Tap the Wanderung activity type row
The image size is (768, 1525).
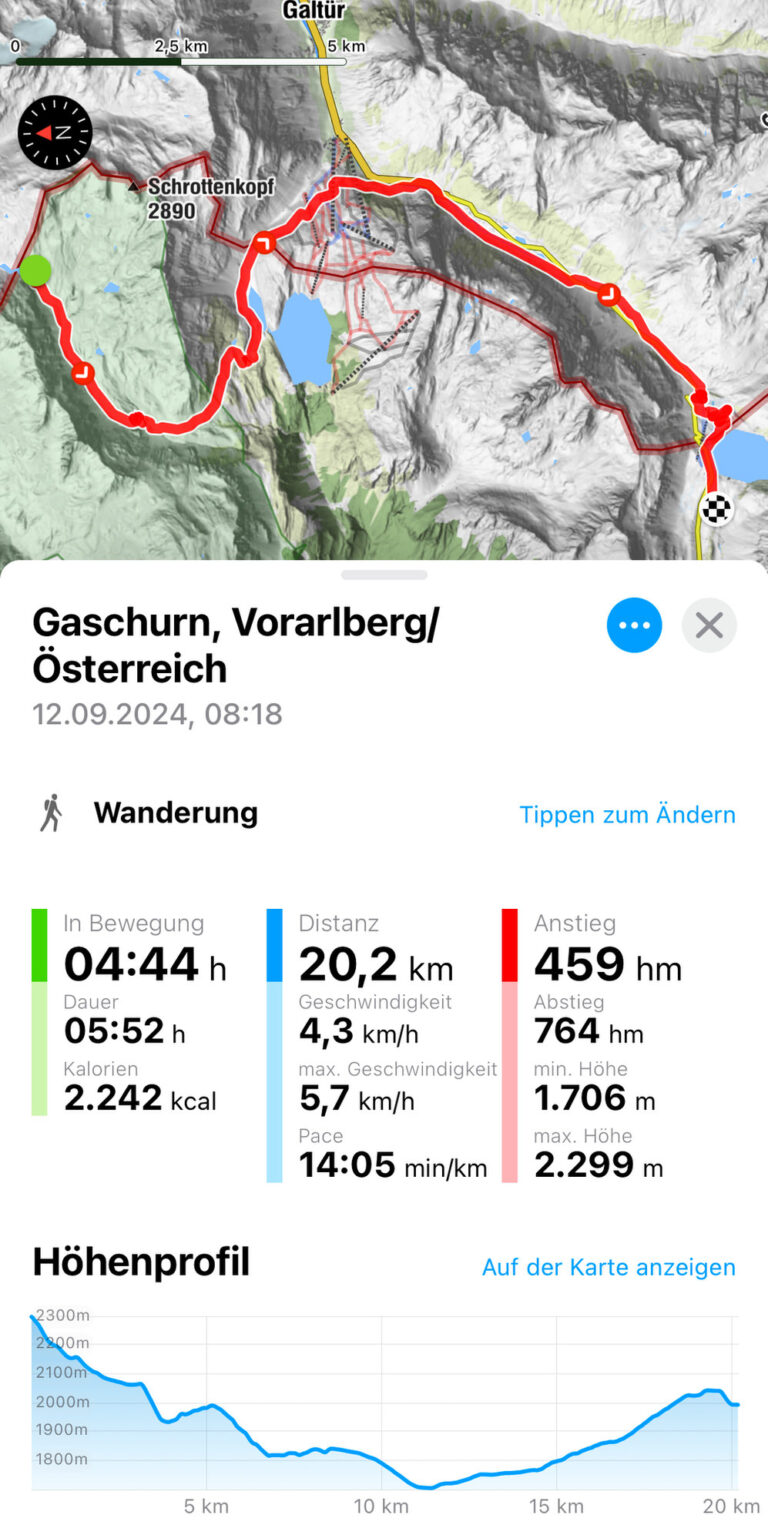click(384, 814)
